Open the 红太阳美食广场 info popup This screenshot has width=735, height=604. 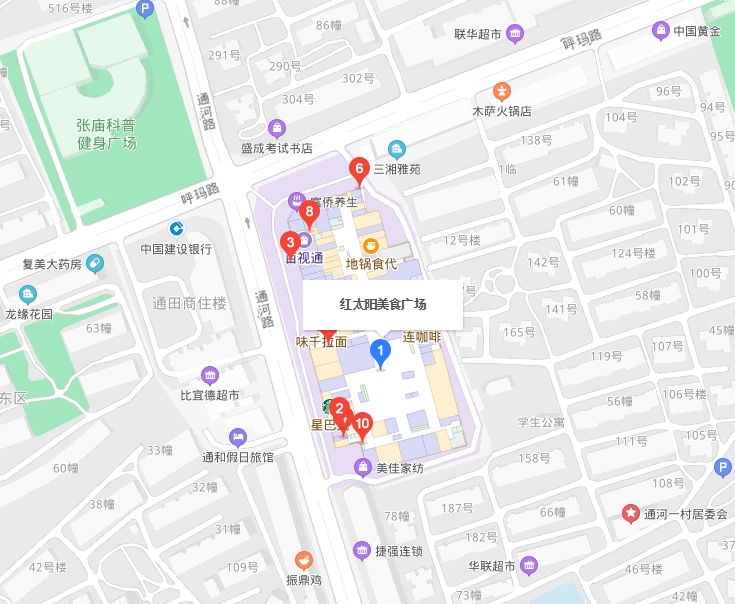[383, 305]
